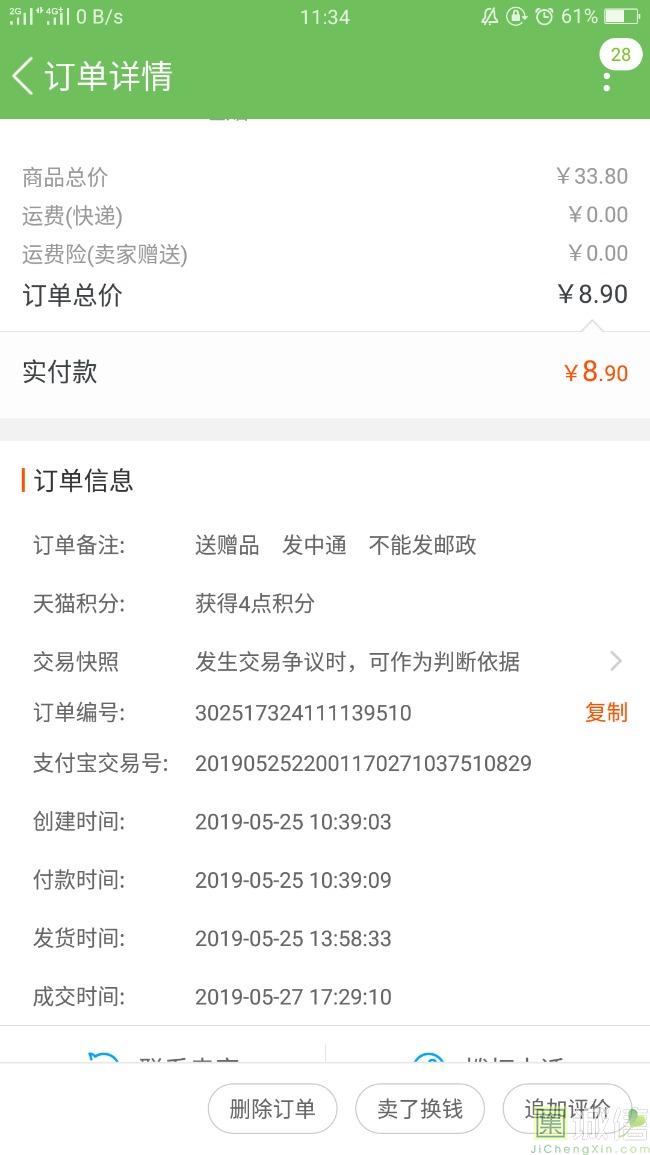Select 卖了换钱 to resell the item
Screen dimensions: 650x1155
coord(420,1109)
